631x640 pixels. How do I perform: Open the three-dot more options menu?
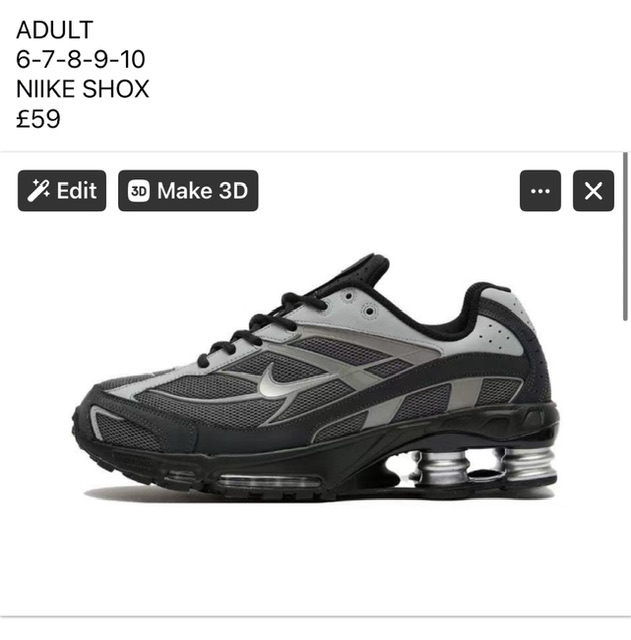point(540,191)
